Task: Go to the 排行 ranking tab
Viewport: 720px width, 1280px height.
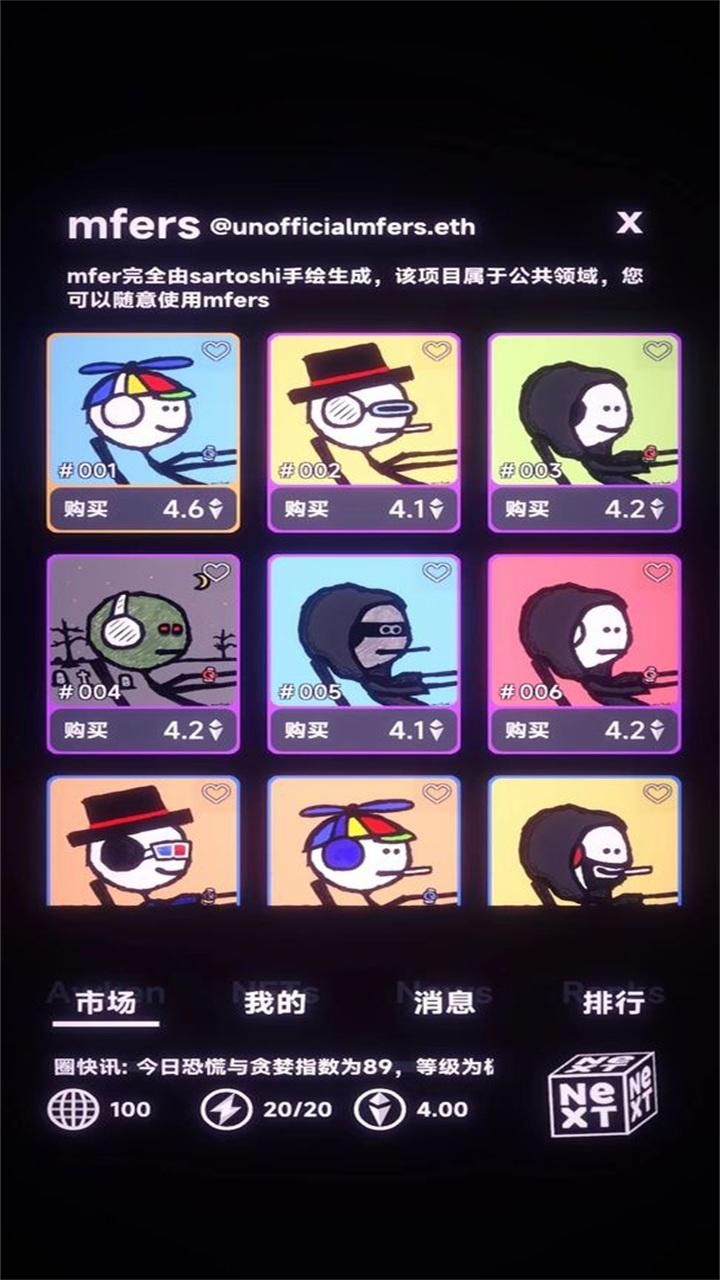Action: coord(613,1002)
